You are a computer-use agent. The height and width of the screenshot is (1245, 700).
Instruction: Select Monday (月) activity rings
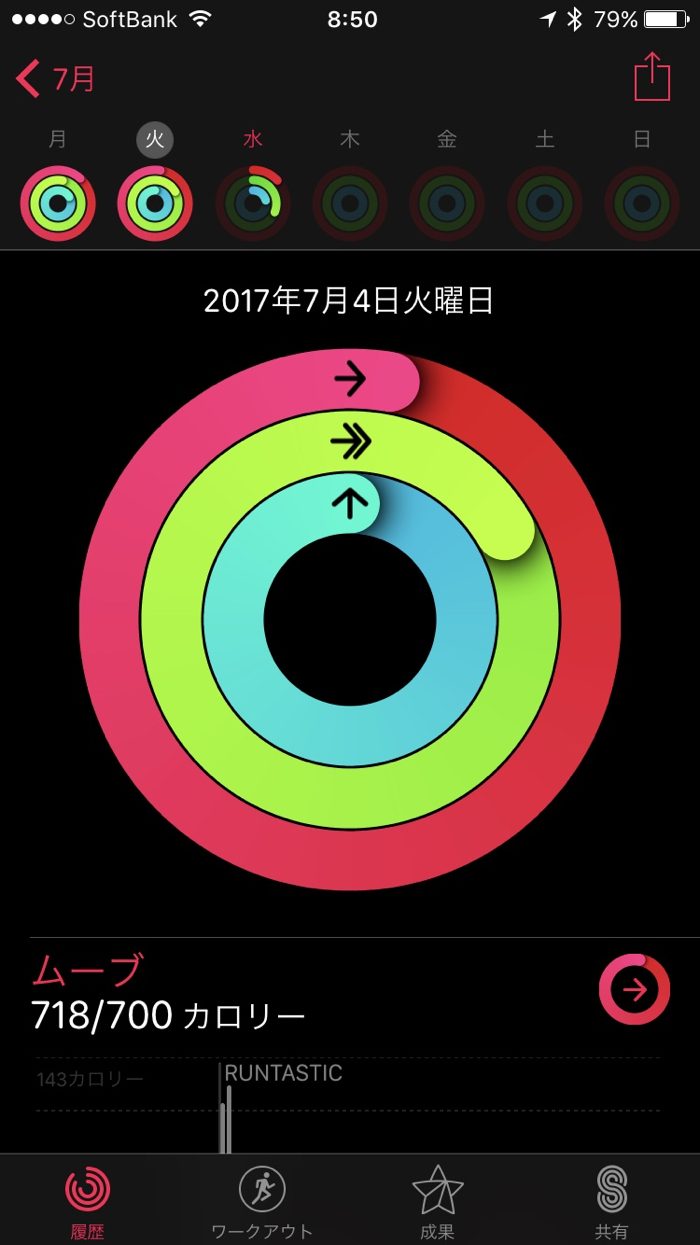coord(58,203)
